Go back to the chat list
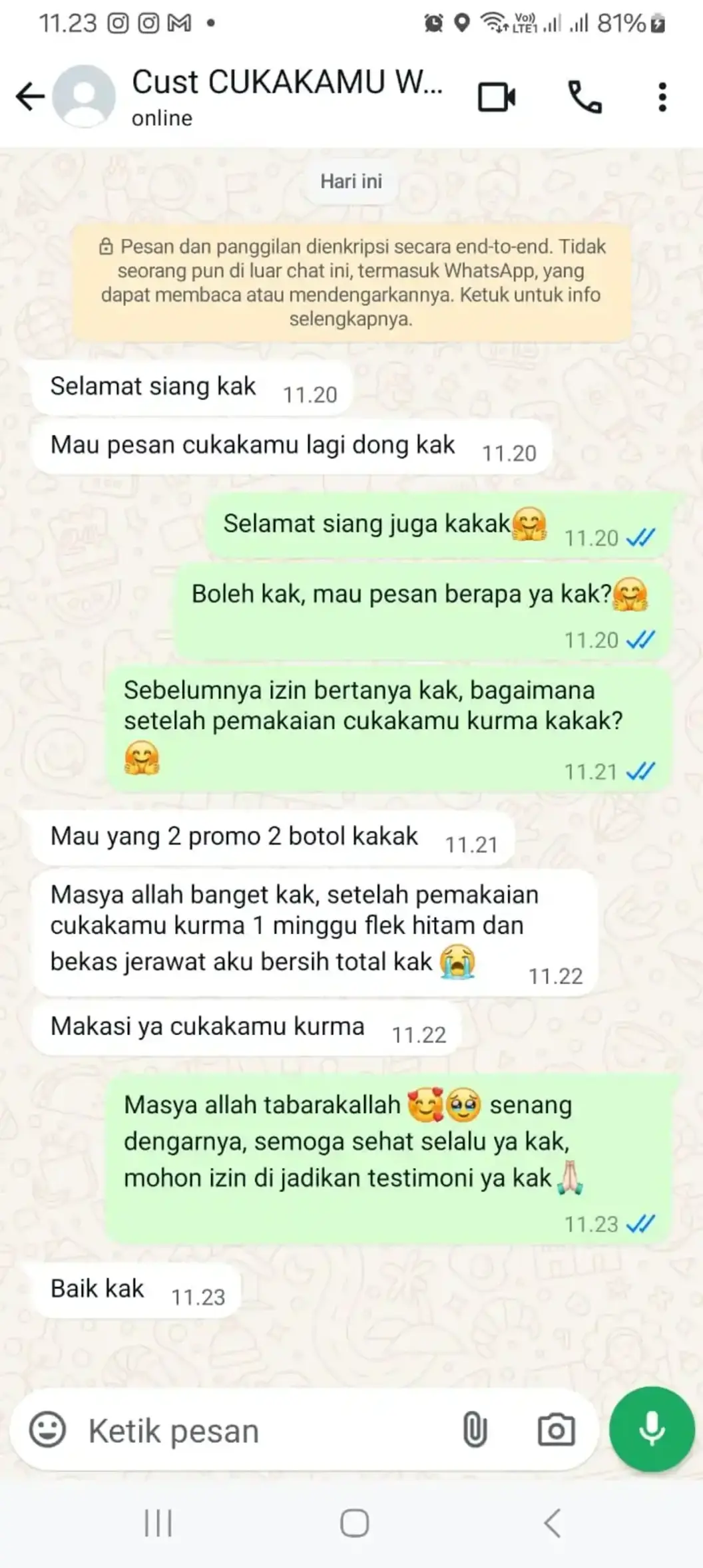The width and height of the screenshot is (703, 1568). pos(30,96)
